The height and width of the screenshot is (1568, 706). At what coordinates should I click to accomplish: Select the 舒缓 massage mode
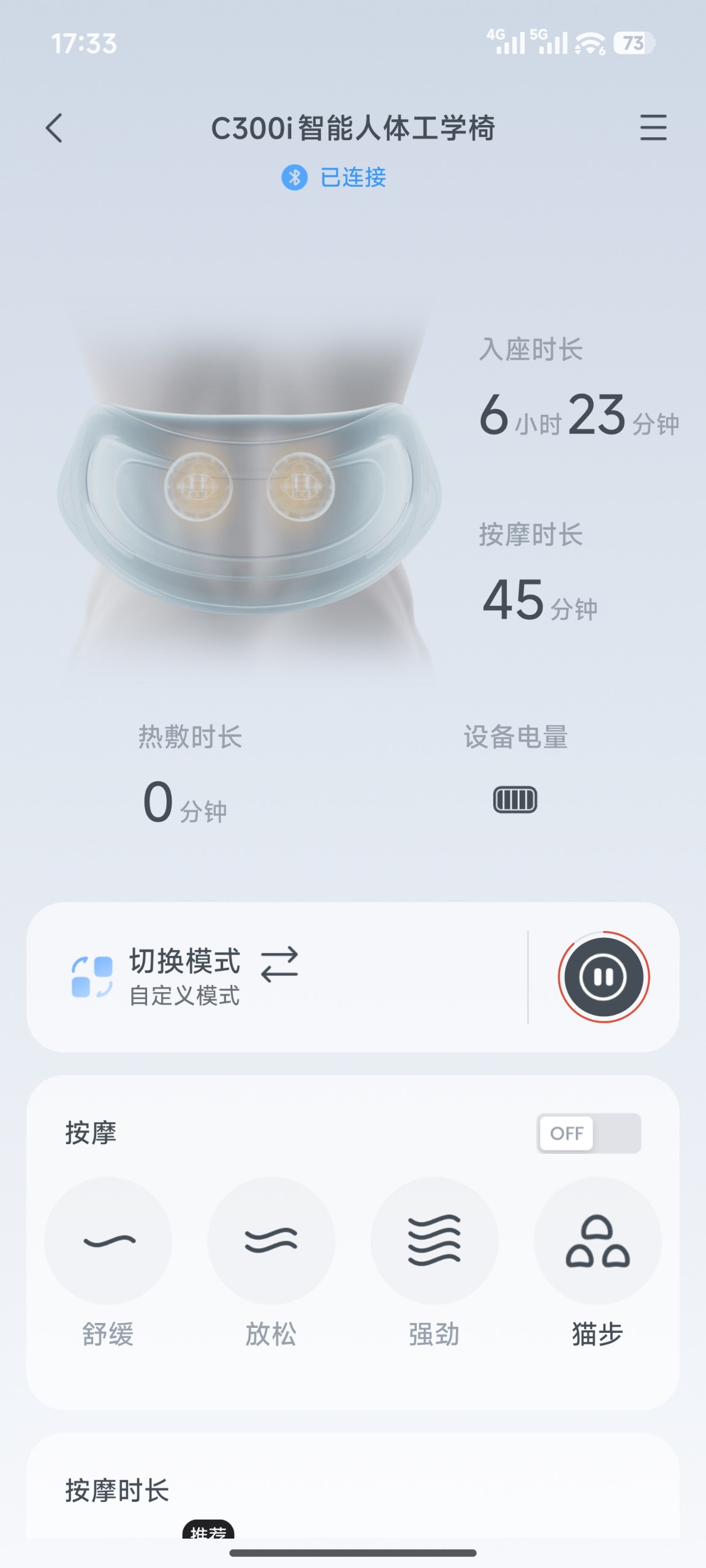coord(108,1241)
